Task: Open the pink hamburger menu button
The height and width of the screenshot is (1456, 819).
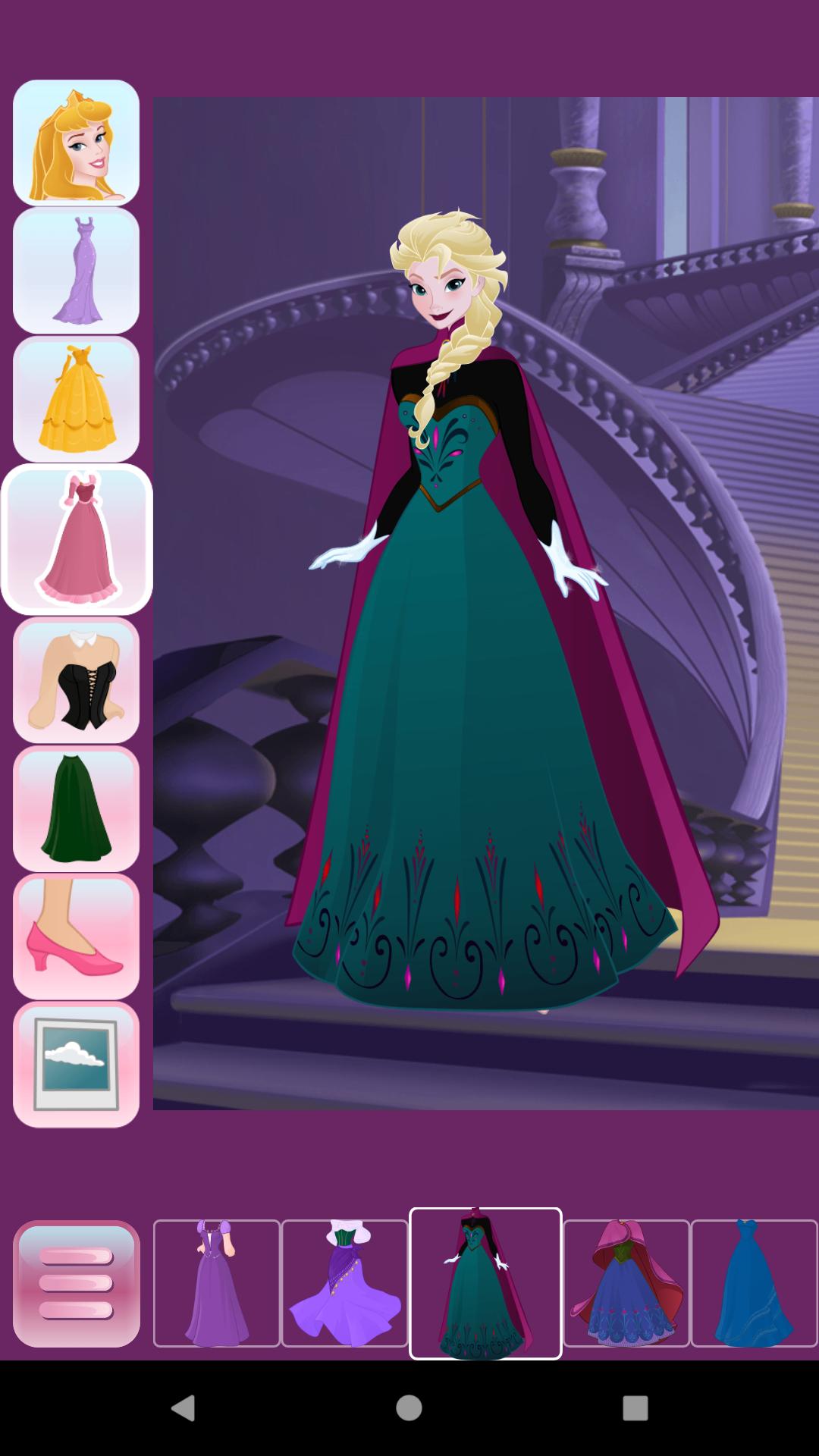Action: pos(76,1283)
